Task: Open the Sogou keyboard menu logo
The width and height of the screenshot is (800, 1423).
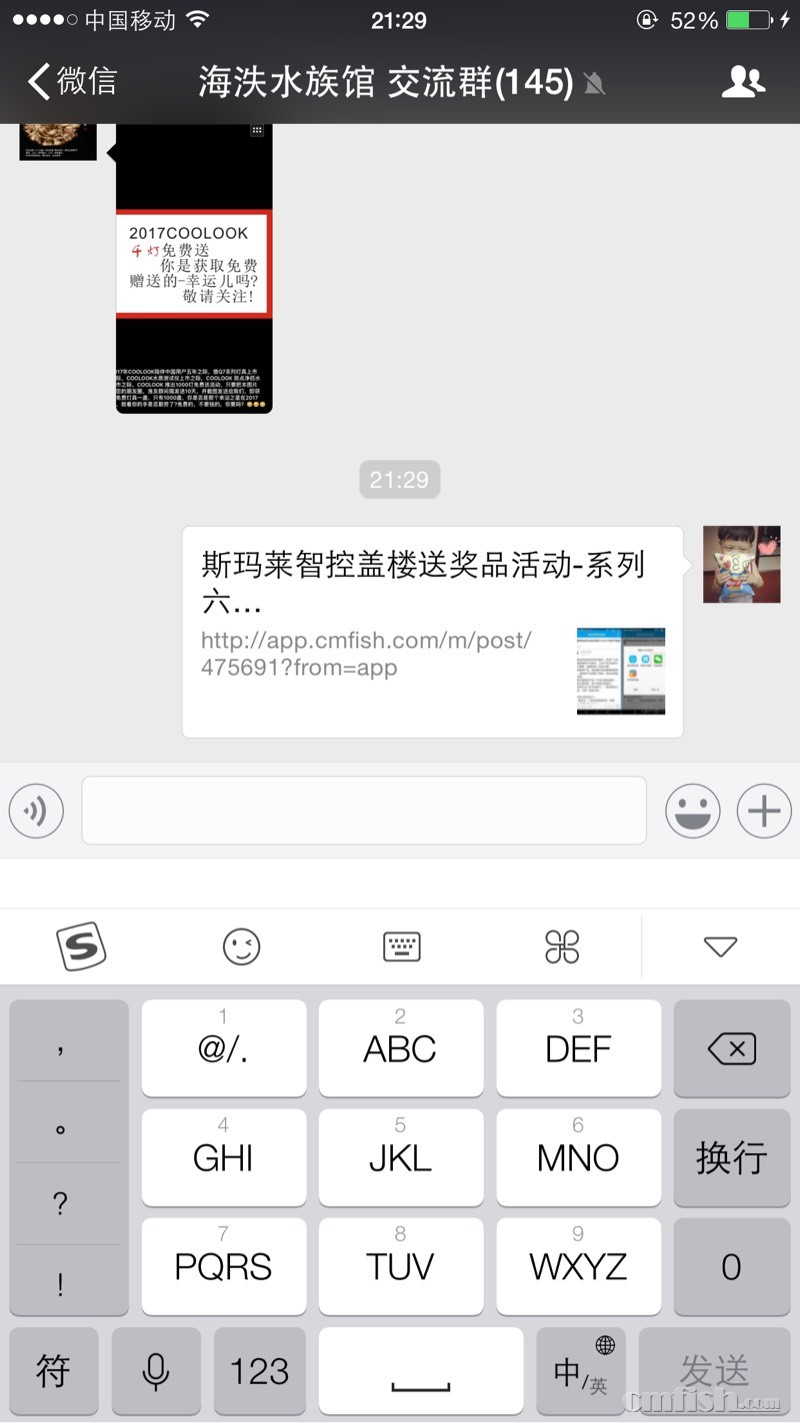Action: click(x=81, y=946)
